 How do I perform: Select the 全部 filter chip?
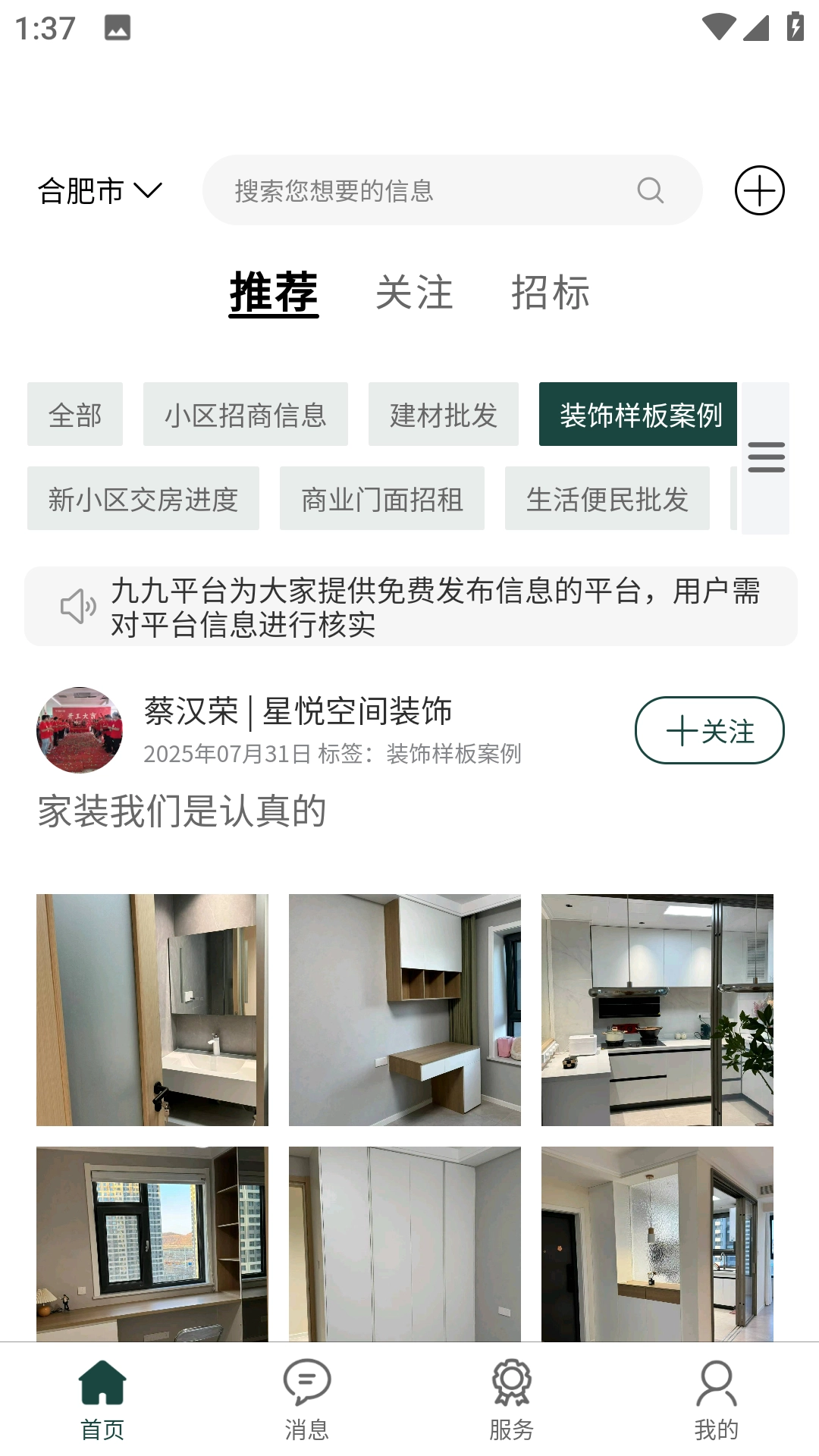(x=75, y=415)
